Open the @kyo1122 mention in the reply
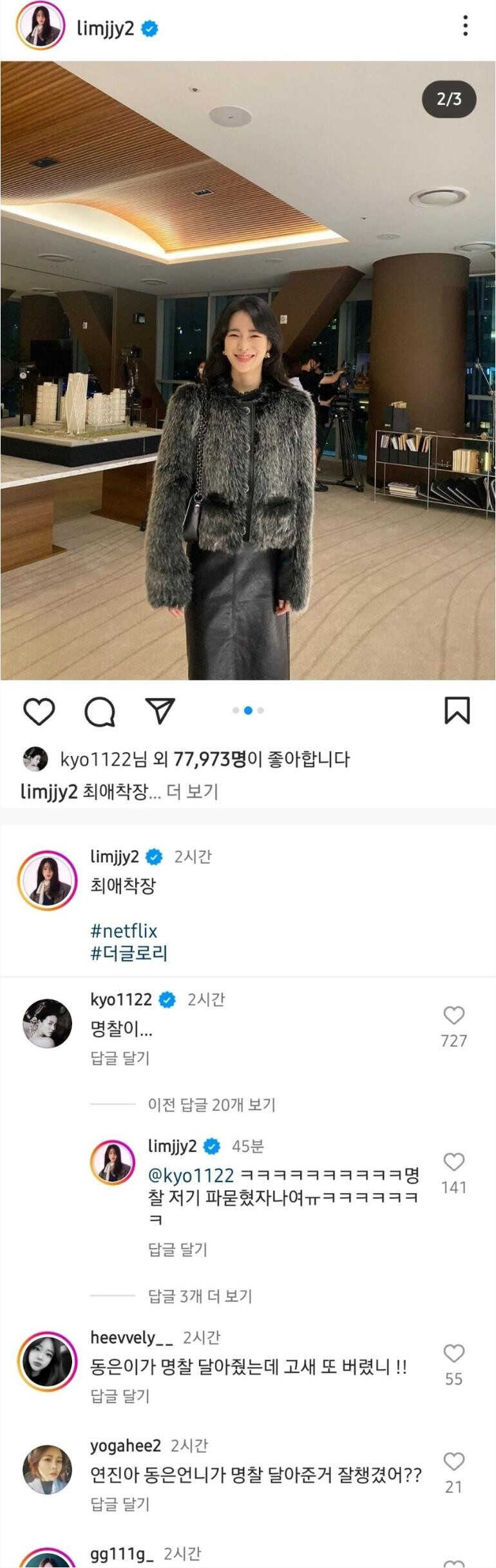The image size is (496, 1568). pos(191,1175)
